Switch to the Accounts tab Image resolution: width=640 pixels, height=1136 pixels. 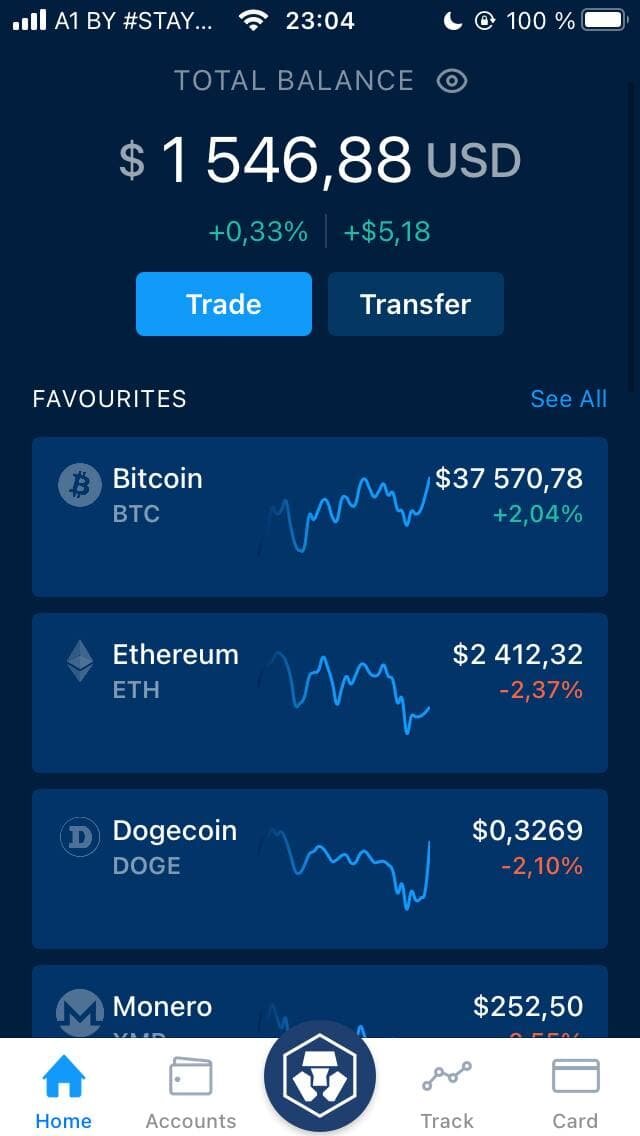[191, 1091]
